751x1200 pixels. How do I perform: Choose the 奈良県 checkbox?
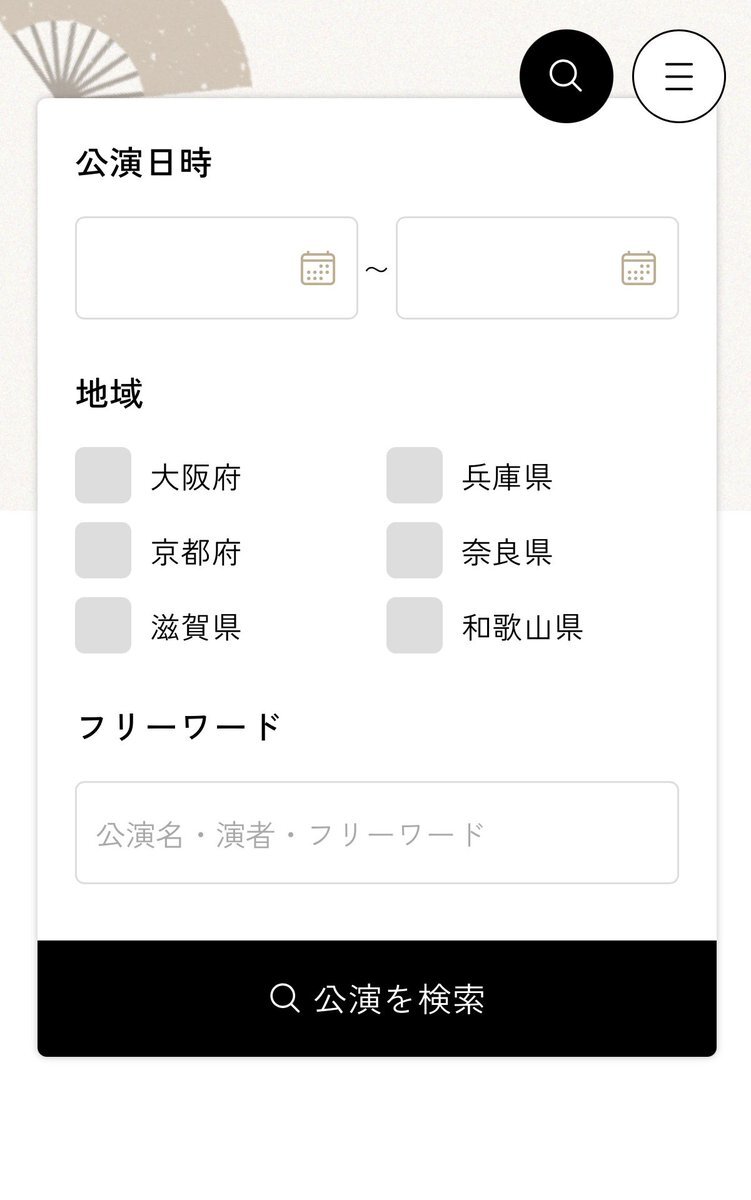click(x=414, y=550)
